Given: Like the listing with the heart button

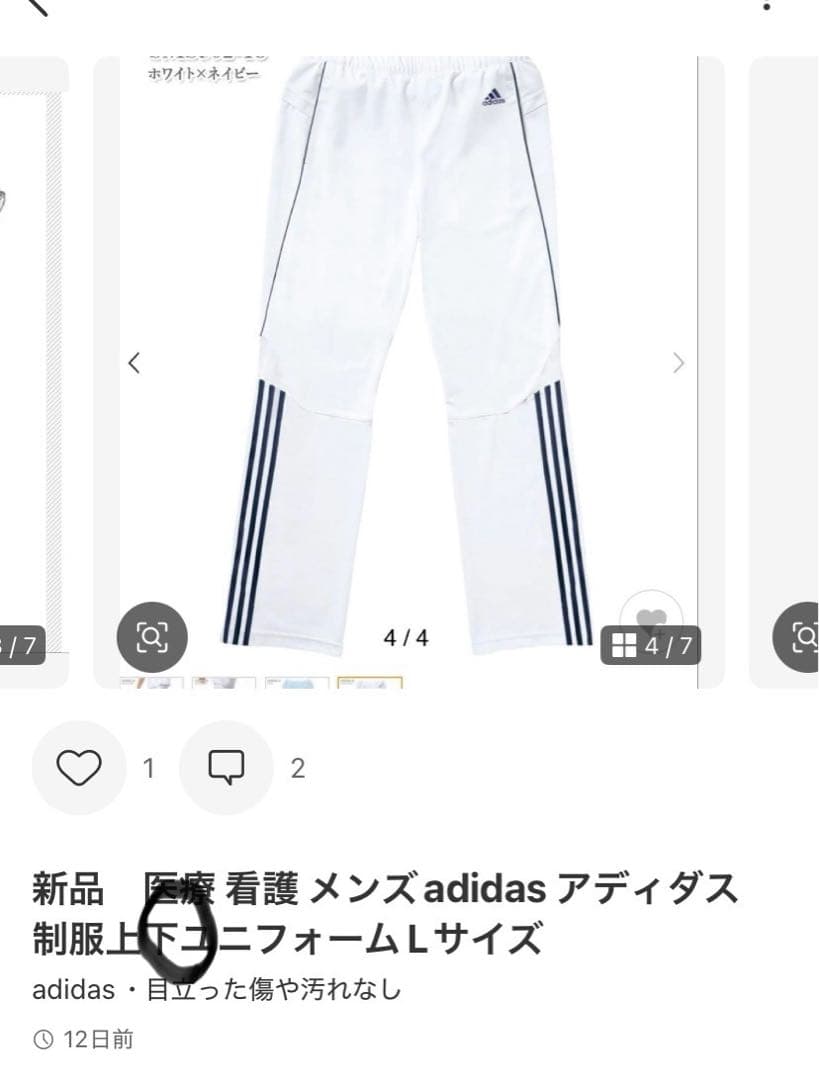Looking at the screenshot, I should pyautogui.click(x=78, y=768).
